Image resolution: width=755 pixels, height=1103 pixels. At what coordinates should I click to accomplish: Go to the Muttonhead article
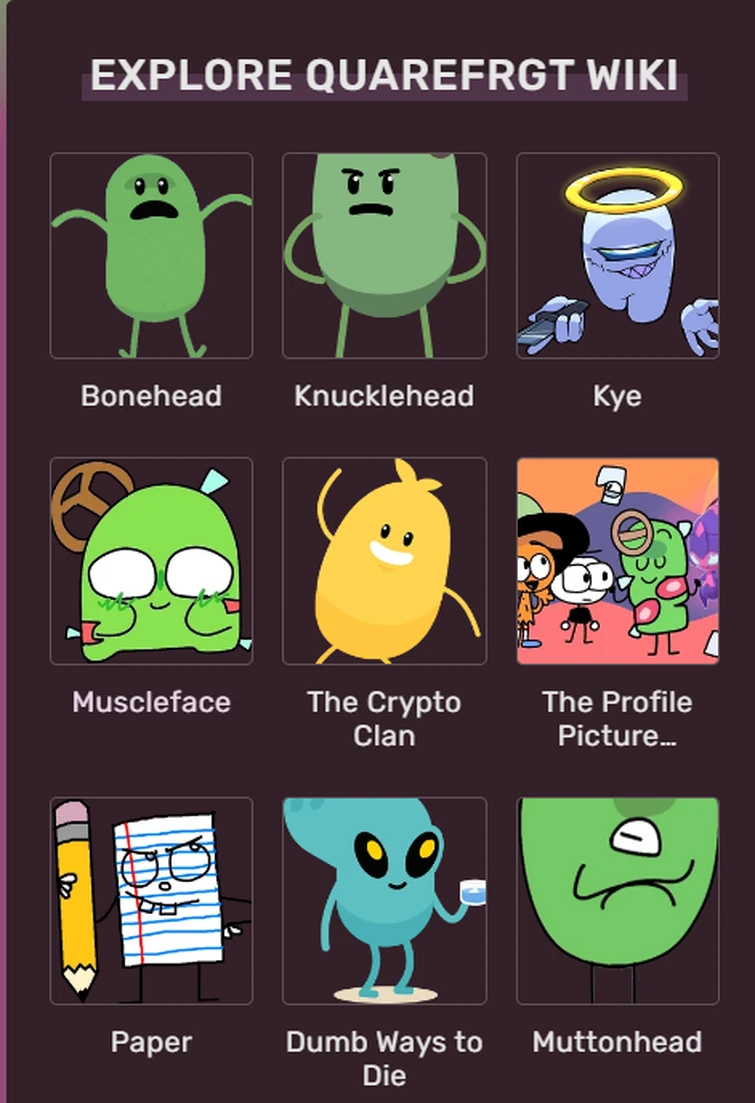[x=617, y=900]
